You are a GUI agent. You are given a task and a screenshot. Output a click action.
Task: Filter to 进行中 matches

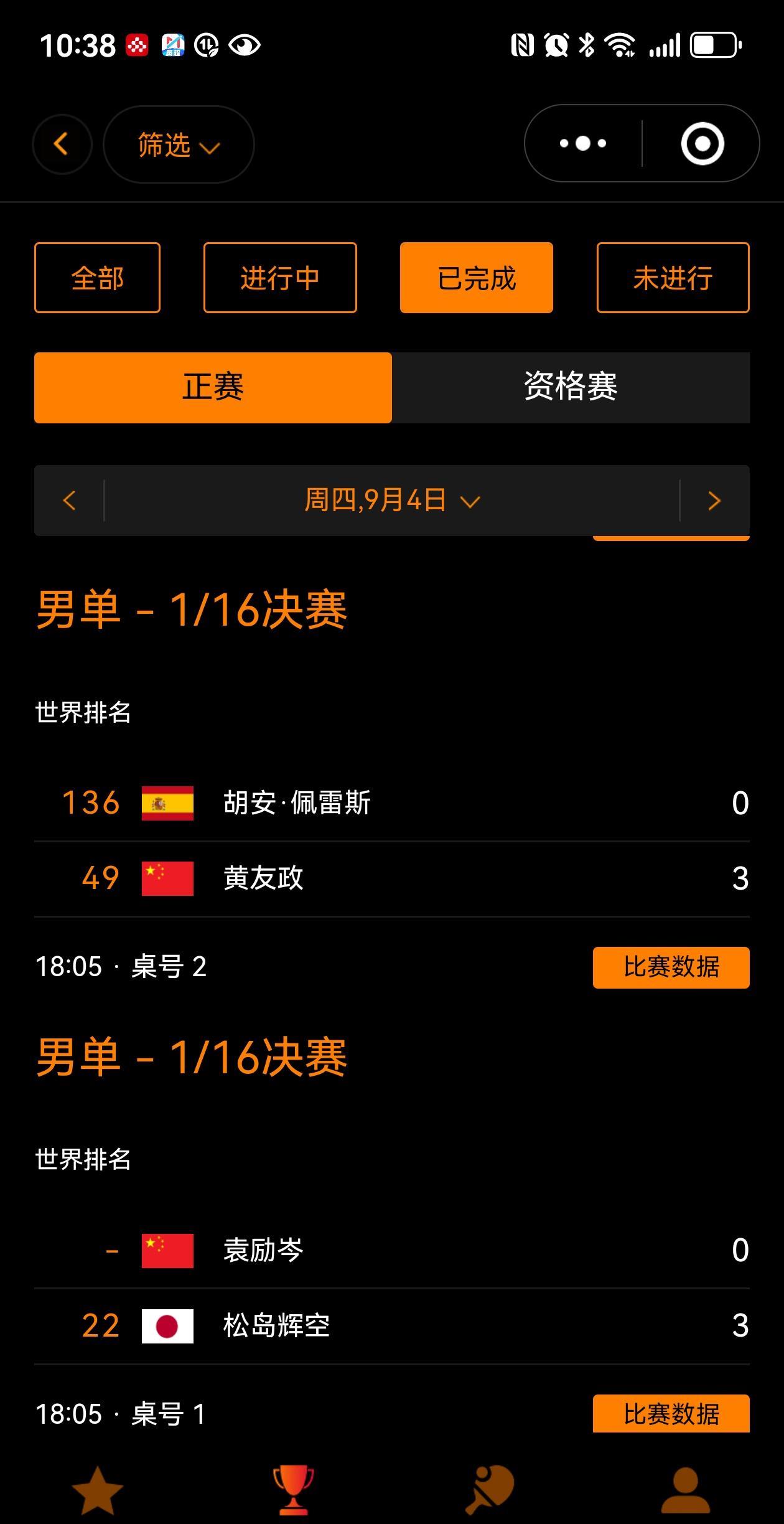coord(280,278)
